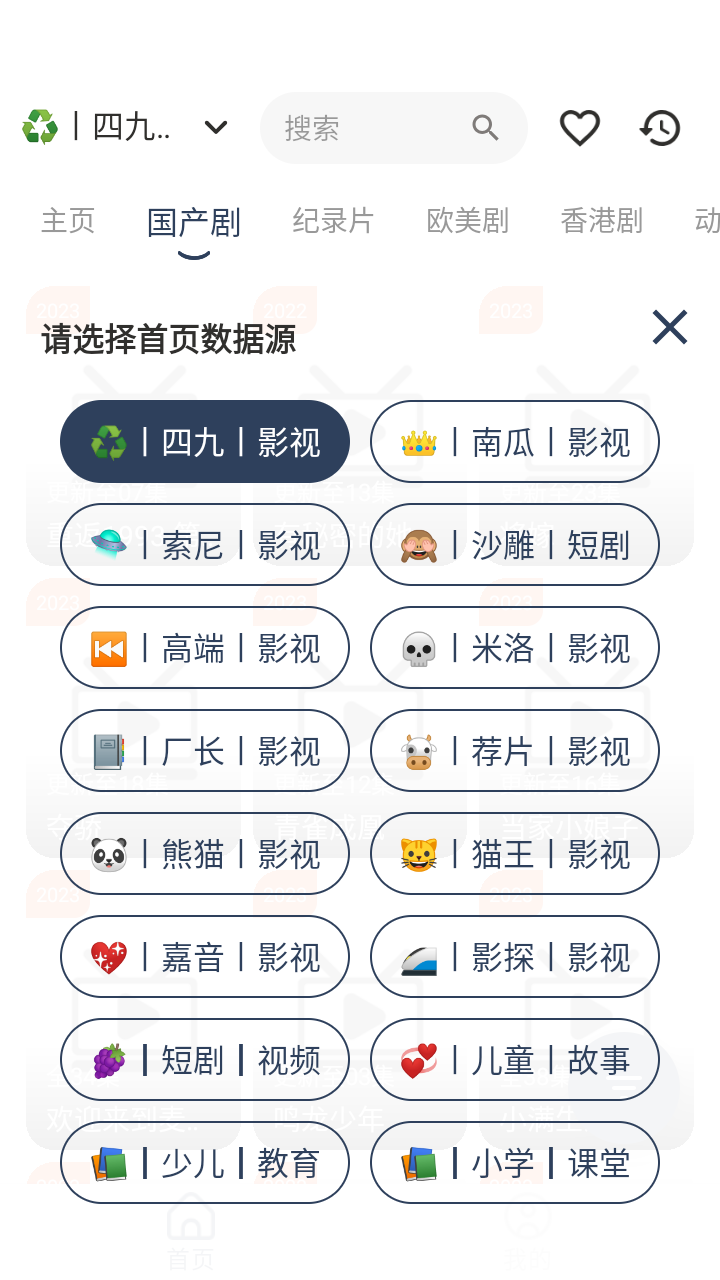Open the watch history clock icon
720x1280 pixels.
click(x=659, y=128)
